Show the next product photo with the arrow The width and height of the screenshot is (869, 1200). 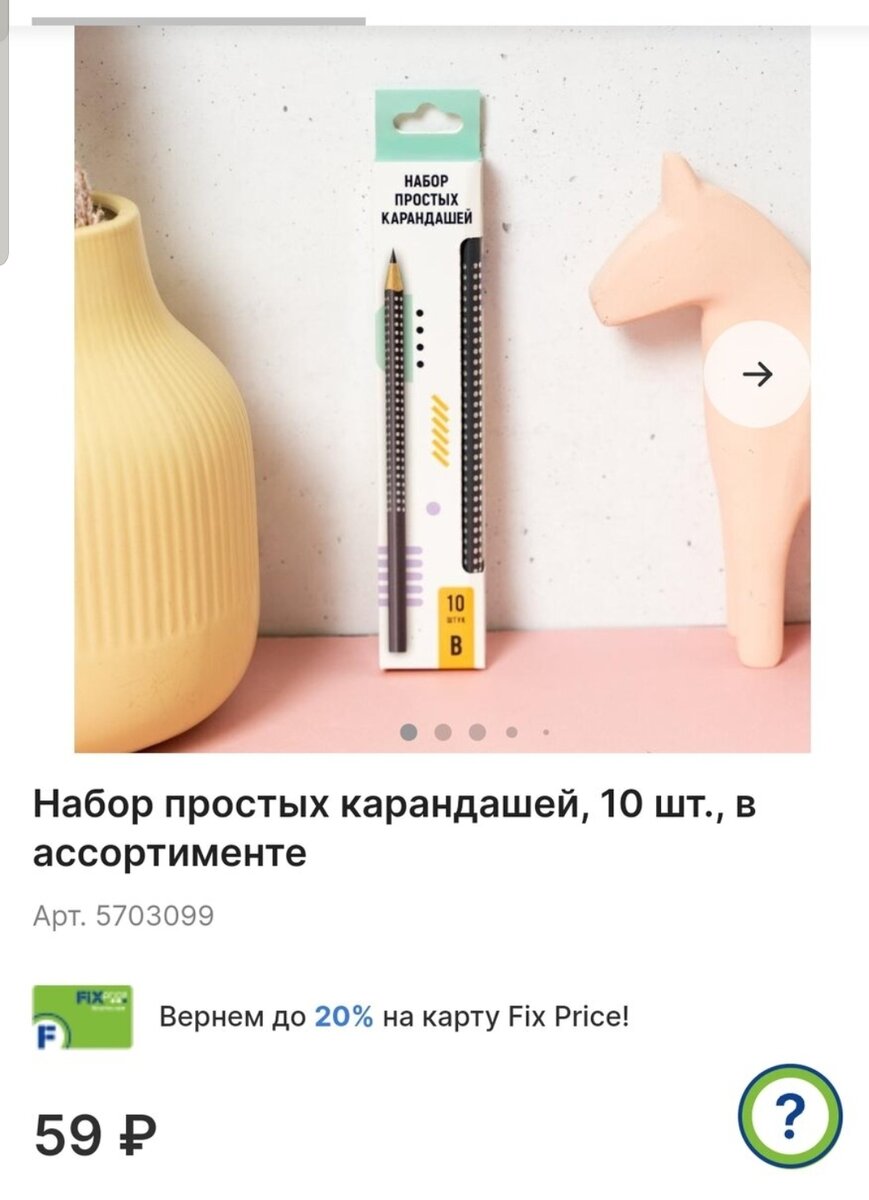[x=757, y=375]
